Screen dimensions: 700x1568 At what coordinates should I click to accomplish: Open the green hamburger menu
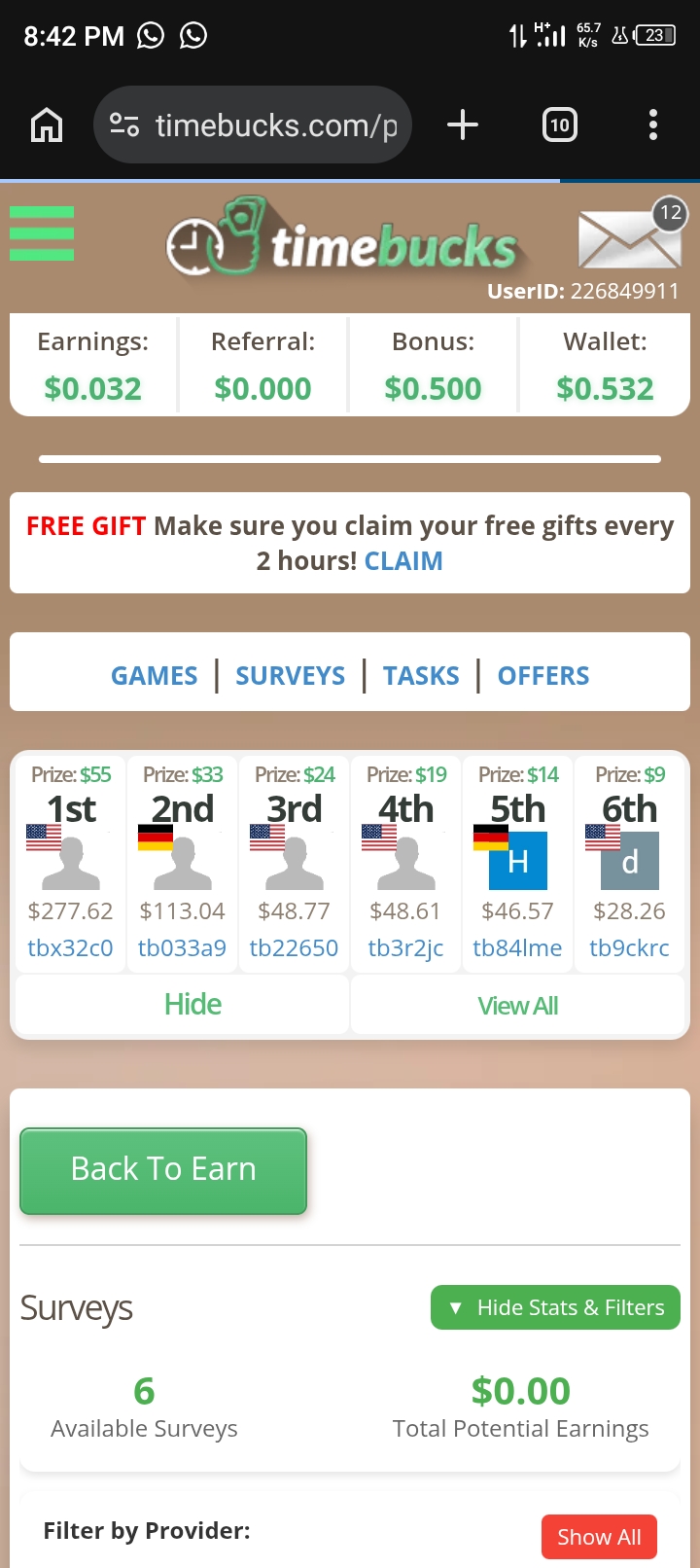pos(42,233)
